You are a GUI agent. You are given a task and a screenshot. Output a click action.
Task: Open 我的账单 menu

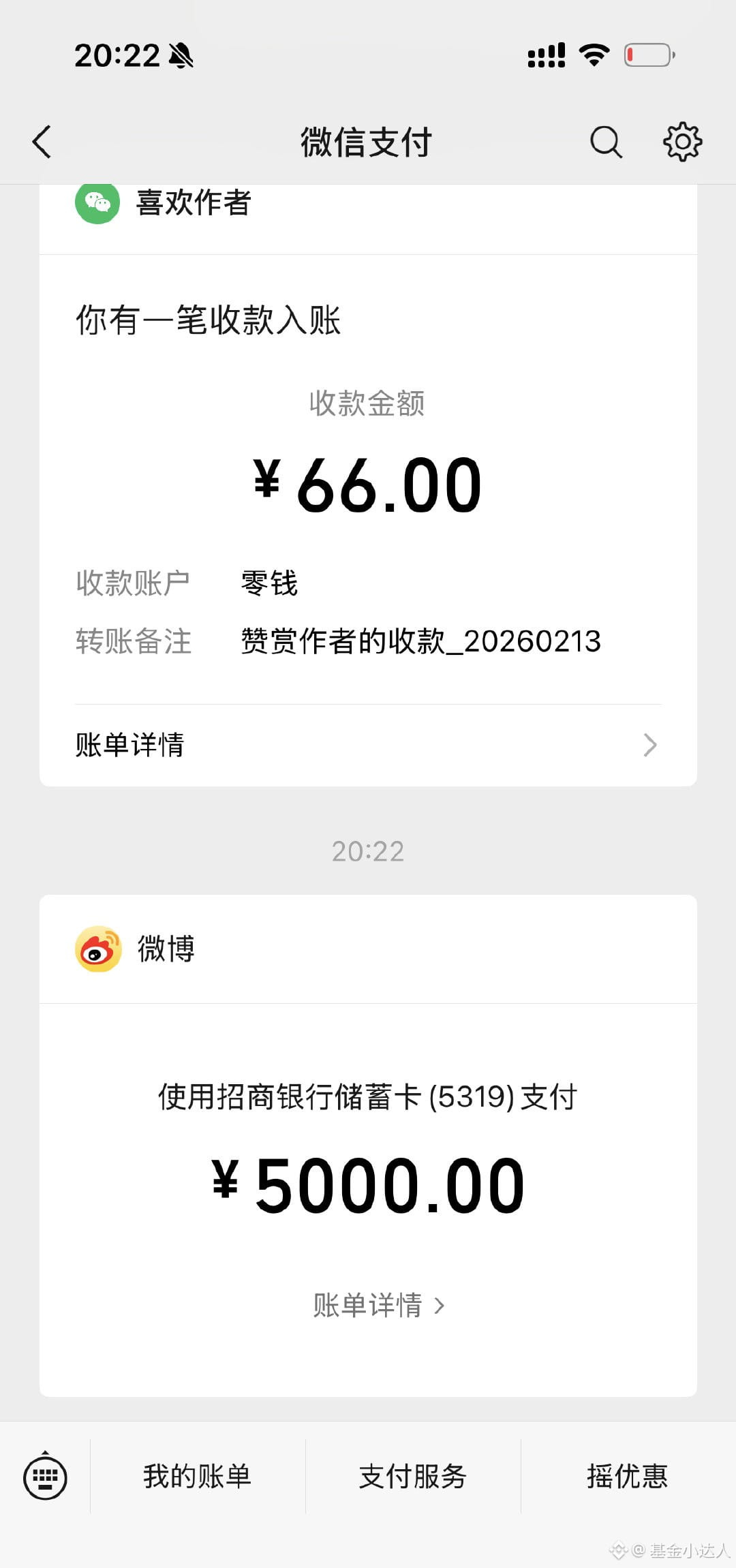coord(198,1477)
